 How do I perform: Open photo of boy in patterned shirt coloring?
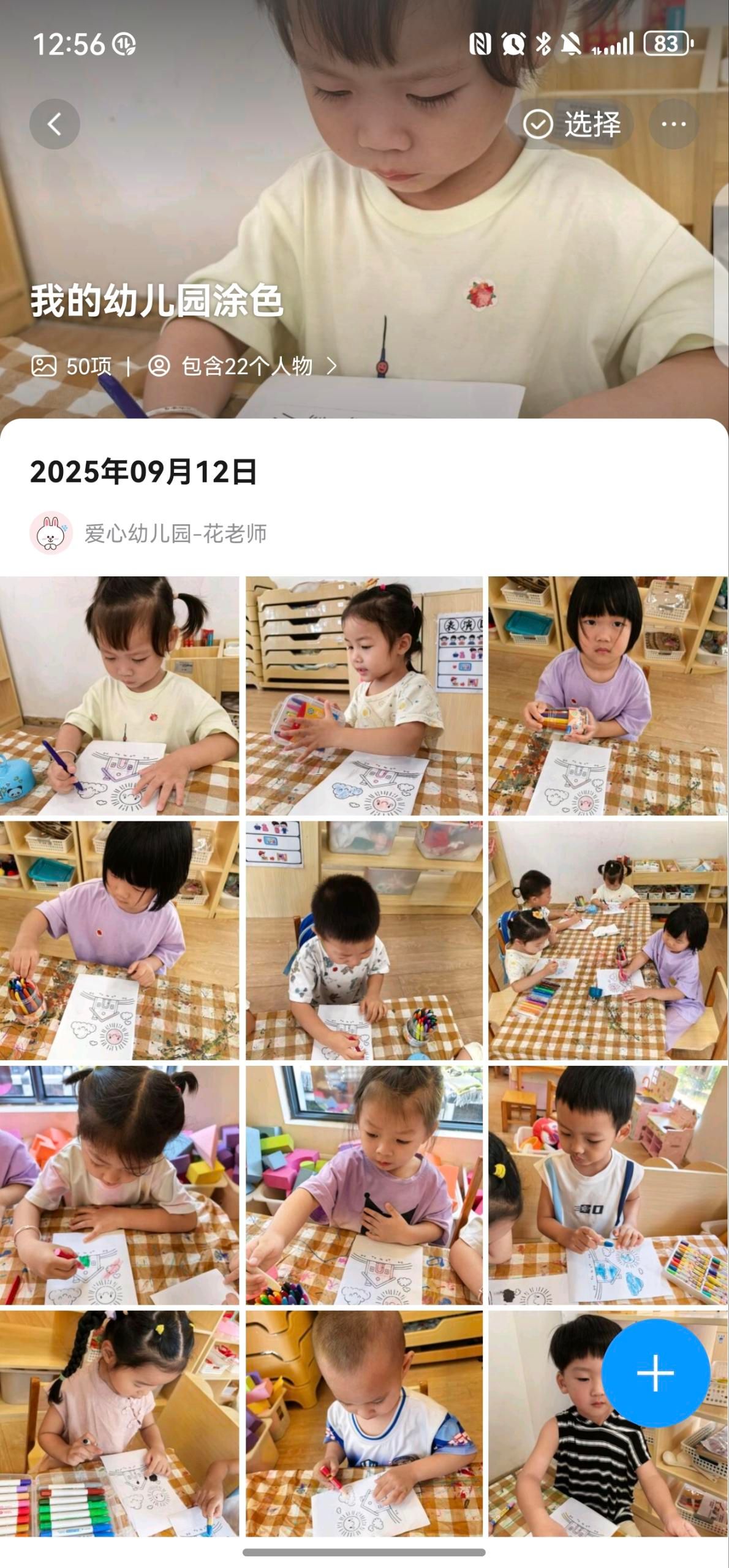pyautogui.click(x=364, y=940)
